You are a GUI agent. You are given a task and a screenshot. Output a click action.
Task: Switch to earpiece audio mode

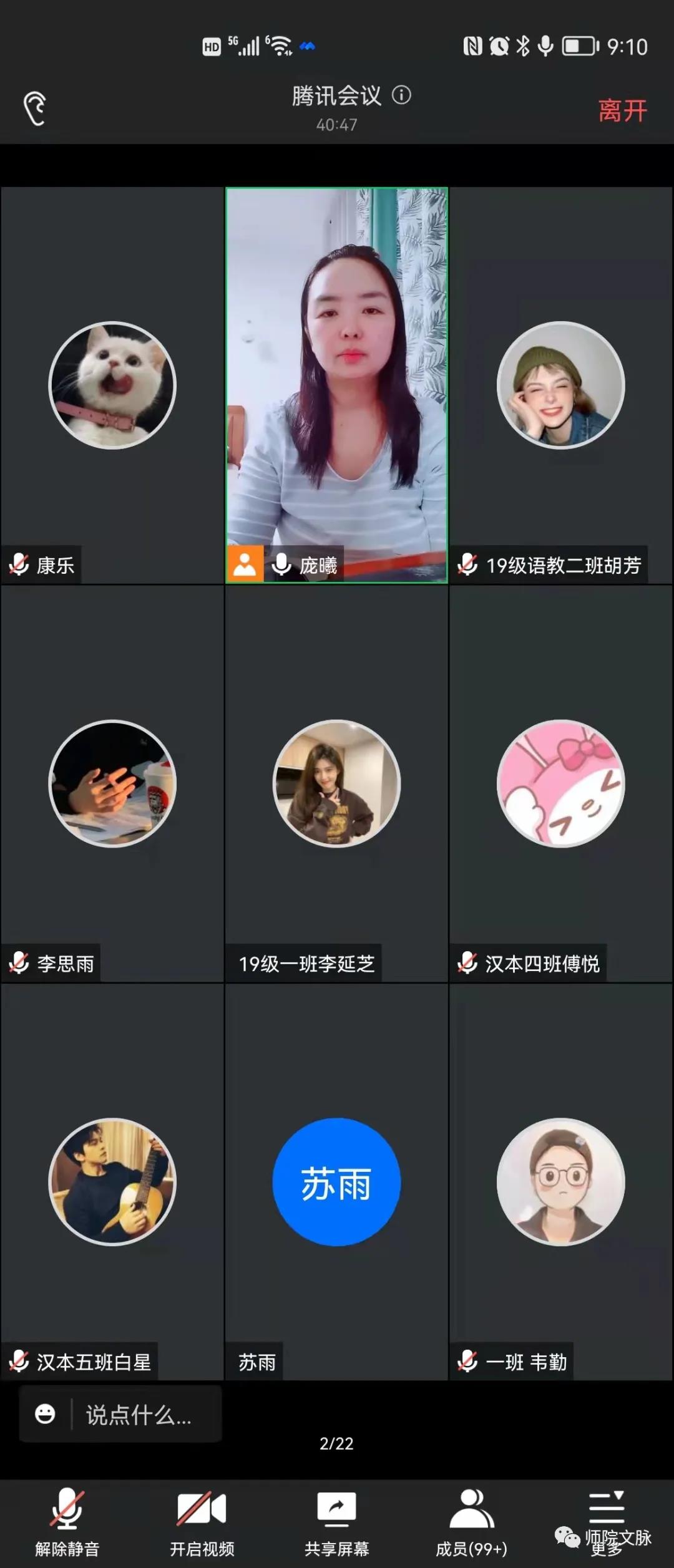35,109
